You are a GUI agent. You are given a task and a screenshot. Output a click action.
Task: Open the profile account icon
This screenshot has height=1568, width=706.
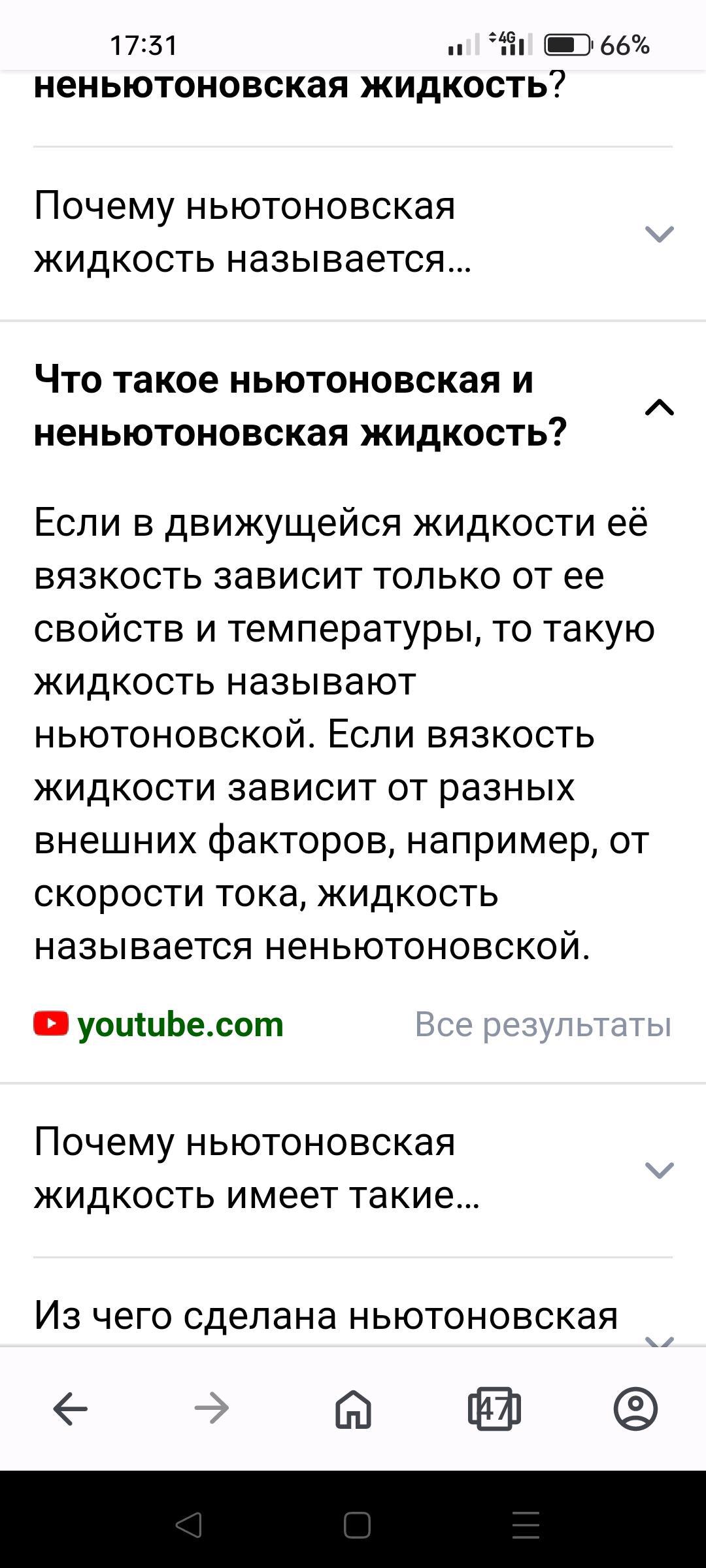pos(635,1408)
